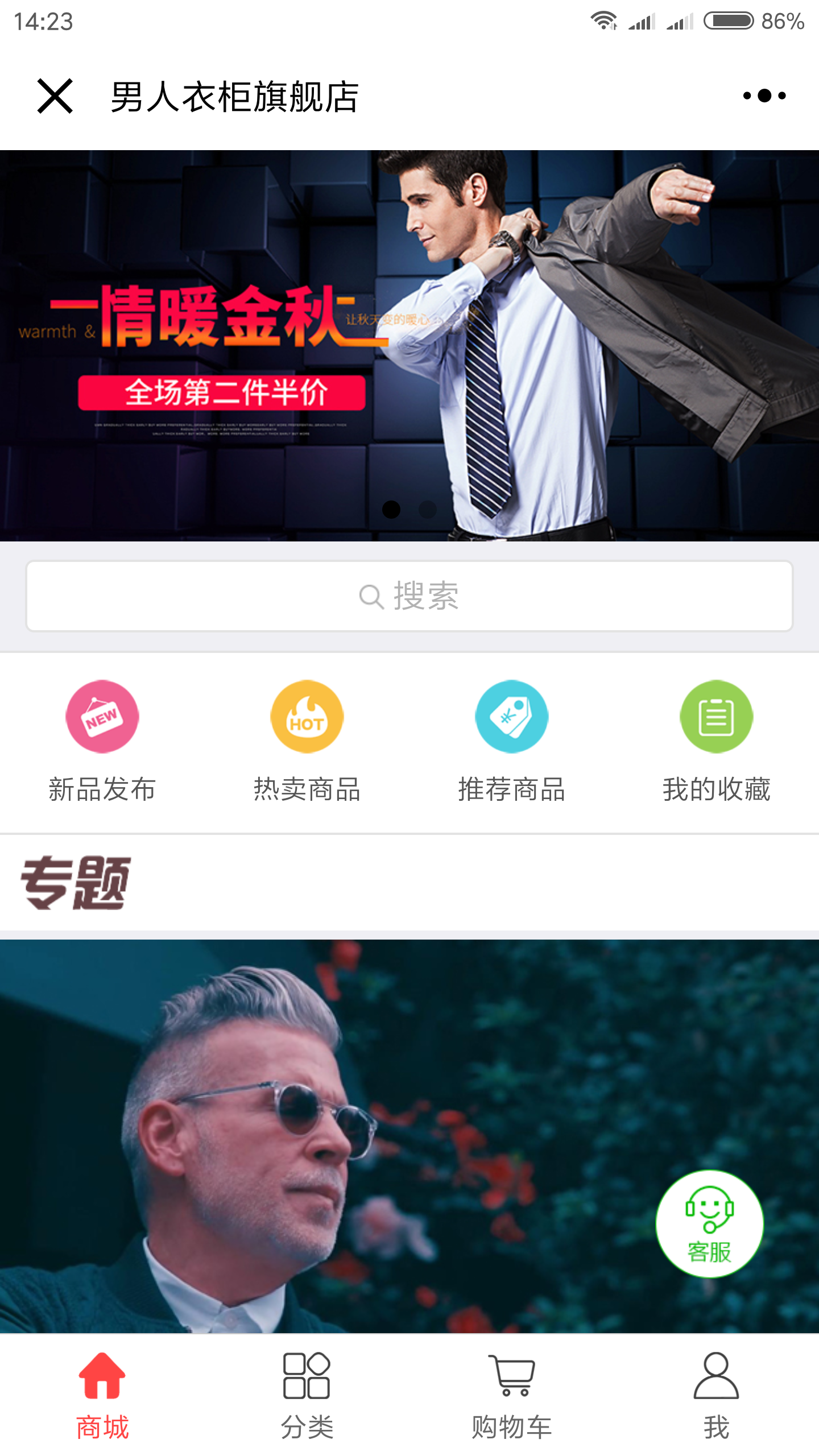Close the 男人衣柜旗舰店 mini program
The image size is (819, 1456).
coord(55,96)
